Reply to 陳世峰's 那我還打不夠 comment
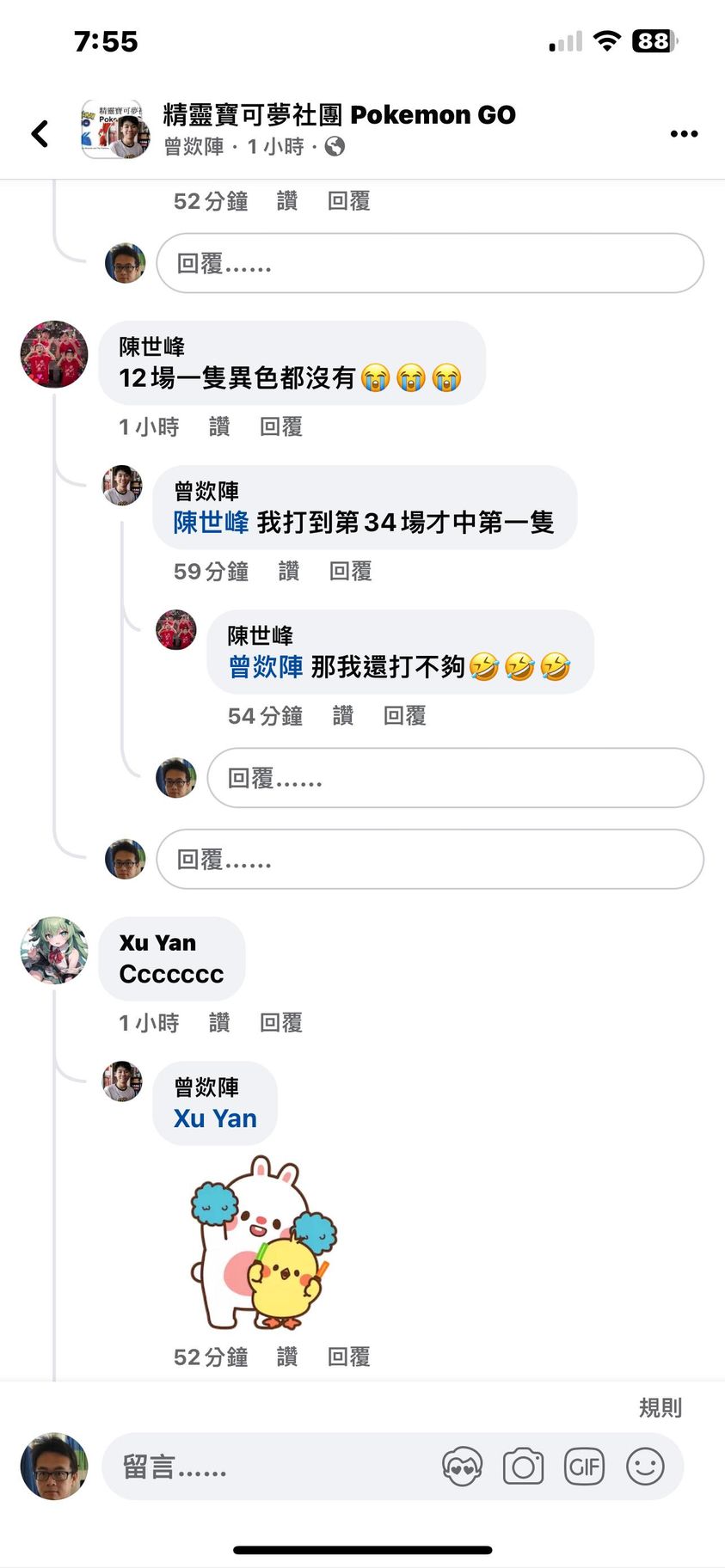The height and width of the screenshot is (1568, 725). click(405, 715)
